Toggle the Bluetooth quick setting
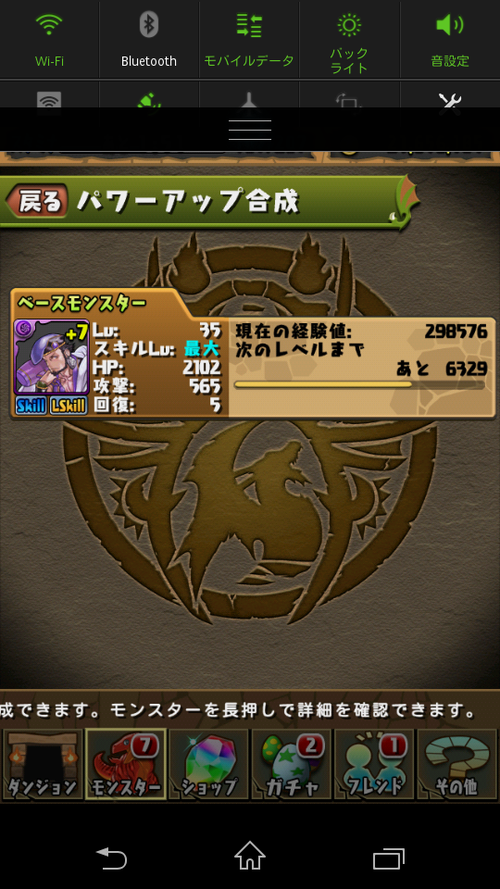 [x=149, y=39]
